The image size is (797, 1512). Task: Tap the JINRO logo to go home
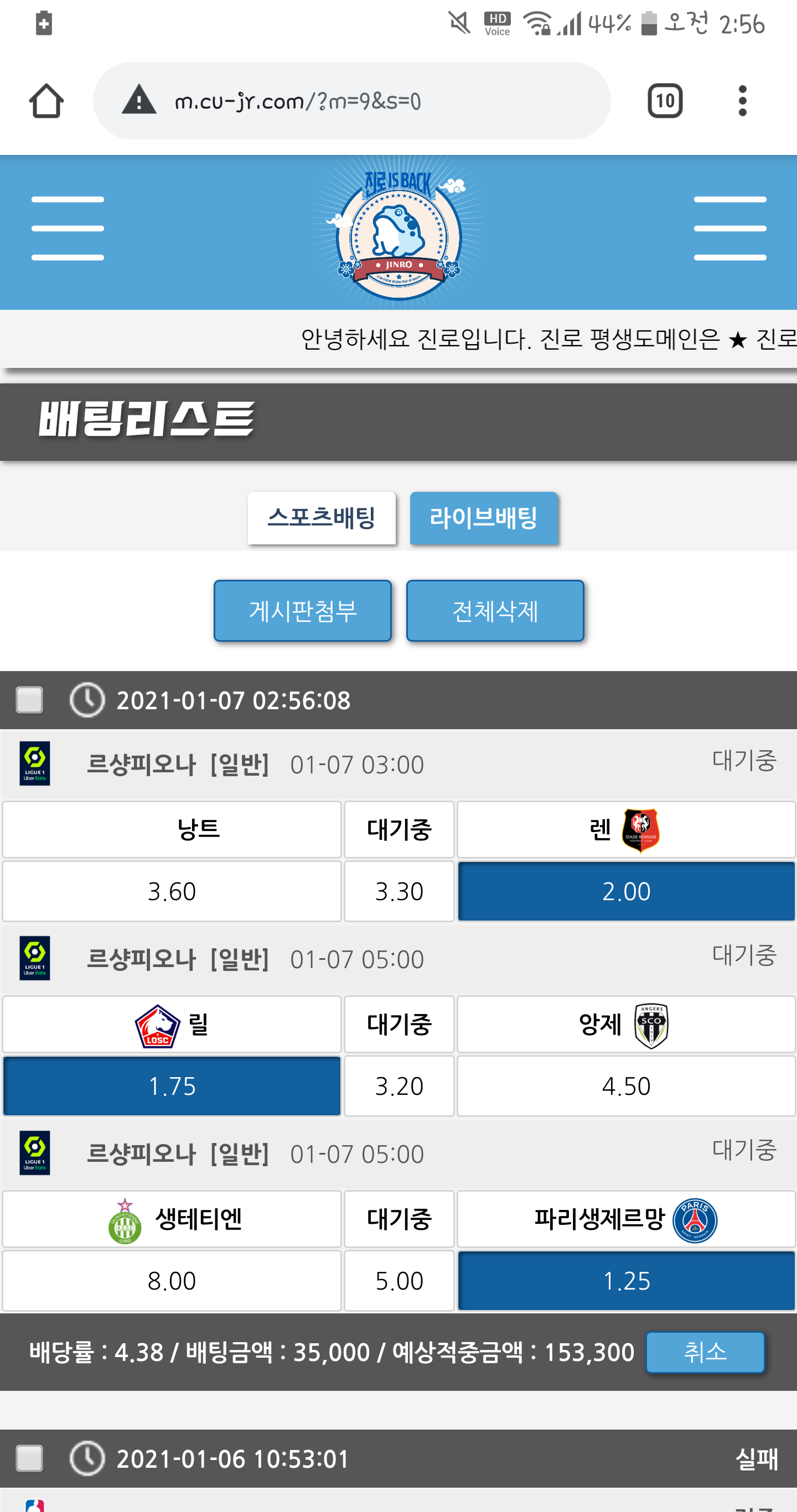coord(399,235)
